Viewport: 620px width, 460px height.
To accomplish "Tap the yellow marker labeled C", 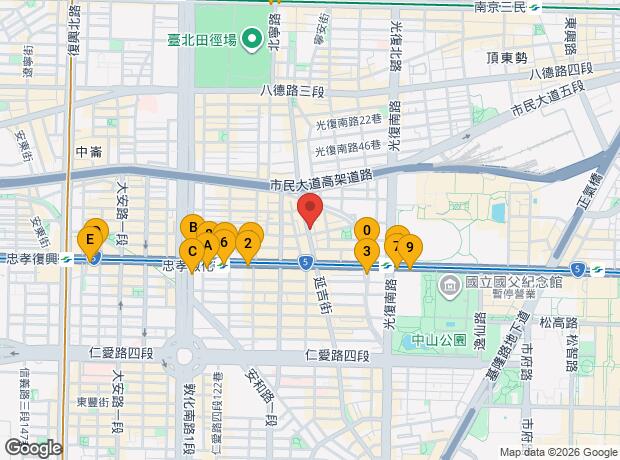I will pyautogui.click(x=190, y=251).
